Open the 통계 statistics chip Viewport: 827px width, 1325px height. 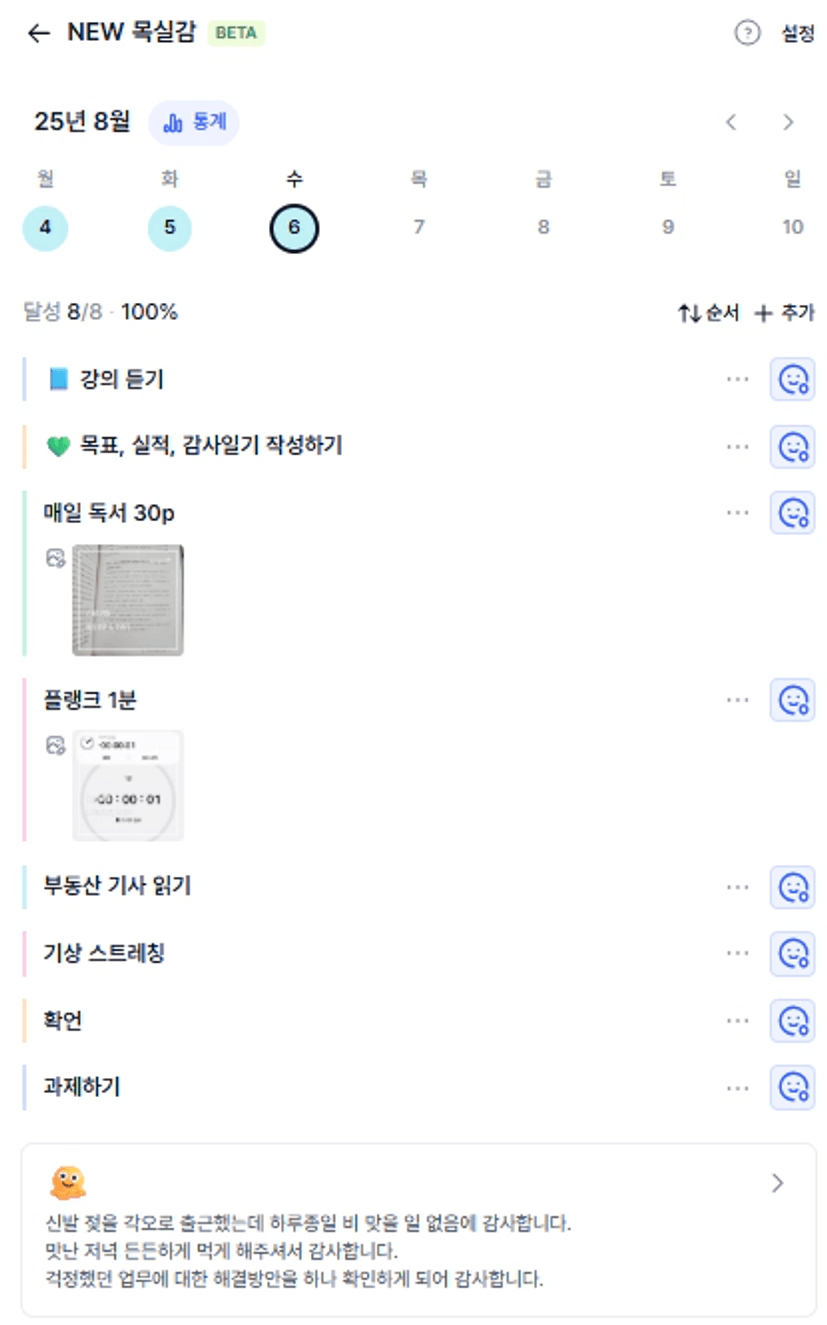click(x=194, y=123)
